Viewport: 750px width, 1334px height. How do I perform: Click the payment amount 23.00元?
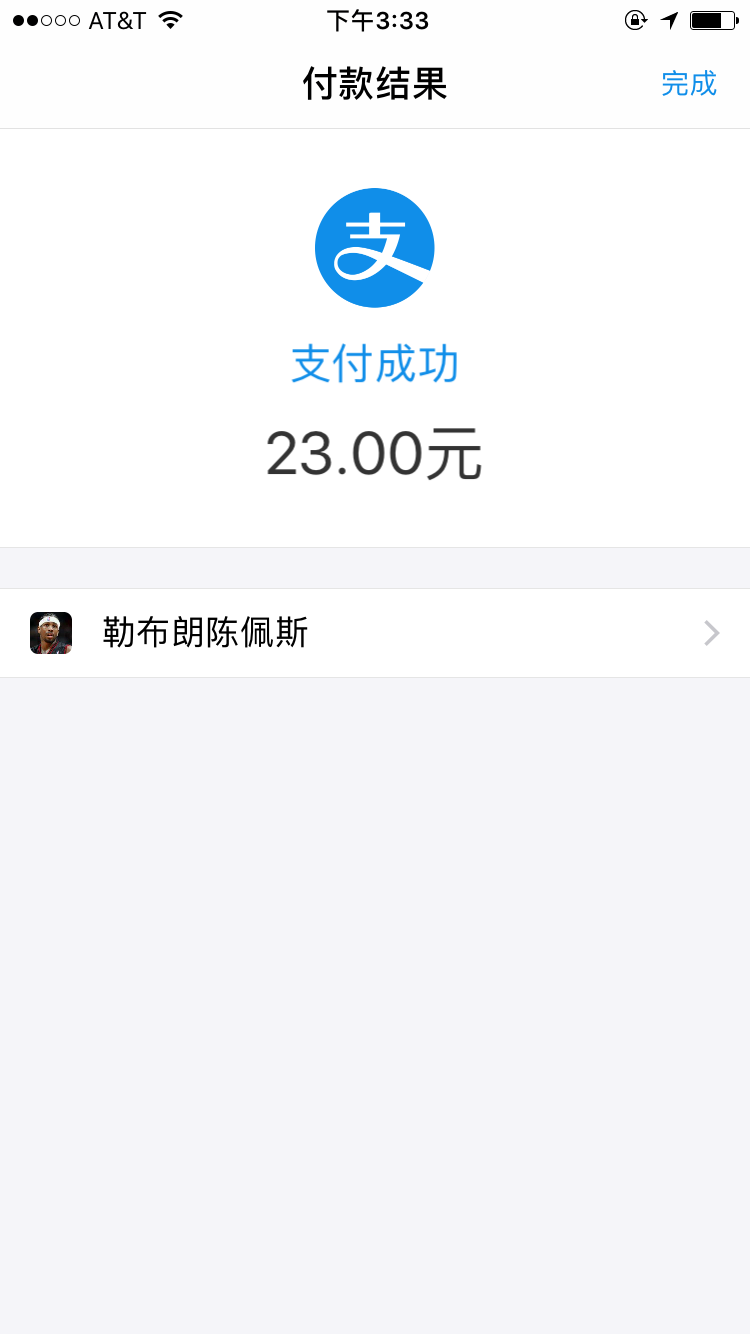[x=375, y=453]
